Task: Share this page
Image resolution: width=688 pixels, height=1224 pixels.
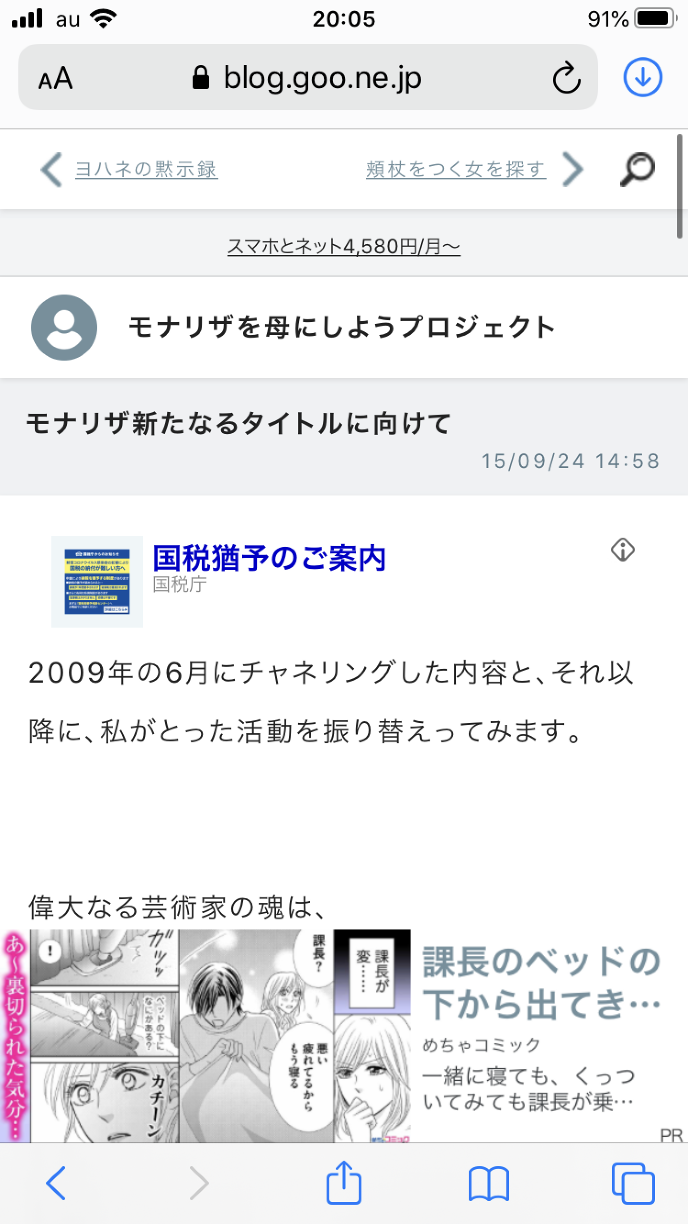Action: pyautogui.click(x=343, y=1184)
